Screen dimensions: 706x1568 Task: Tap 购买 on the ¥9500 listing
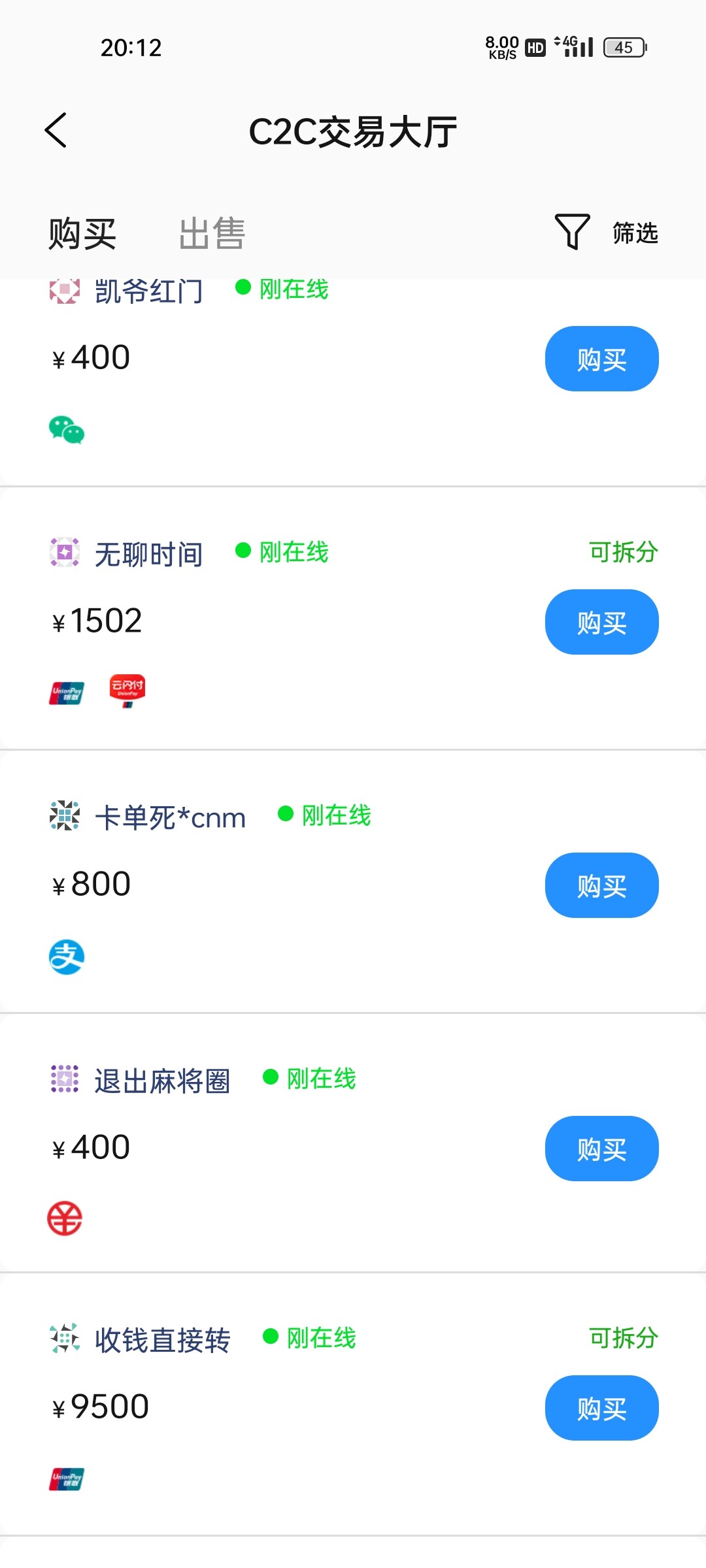(601, 1408)
